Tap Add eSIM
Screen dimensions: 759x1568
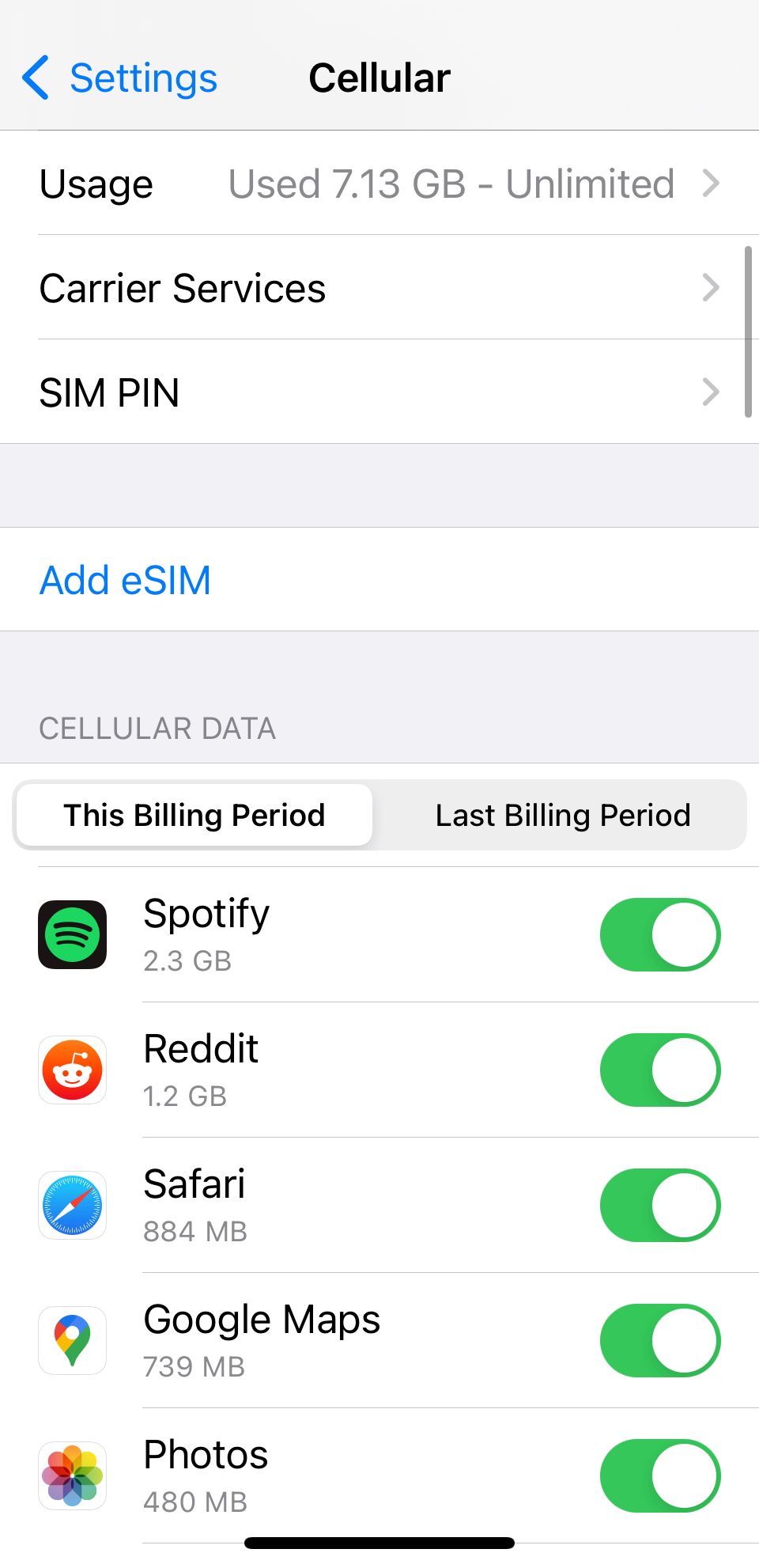click(x=126, y=580)
